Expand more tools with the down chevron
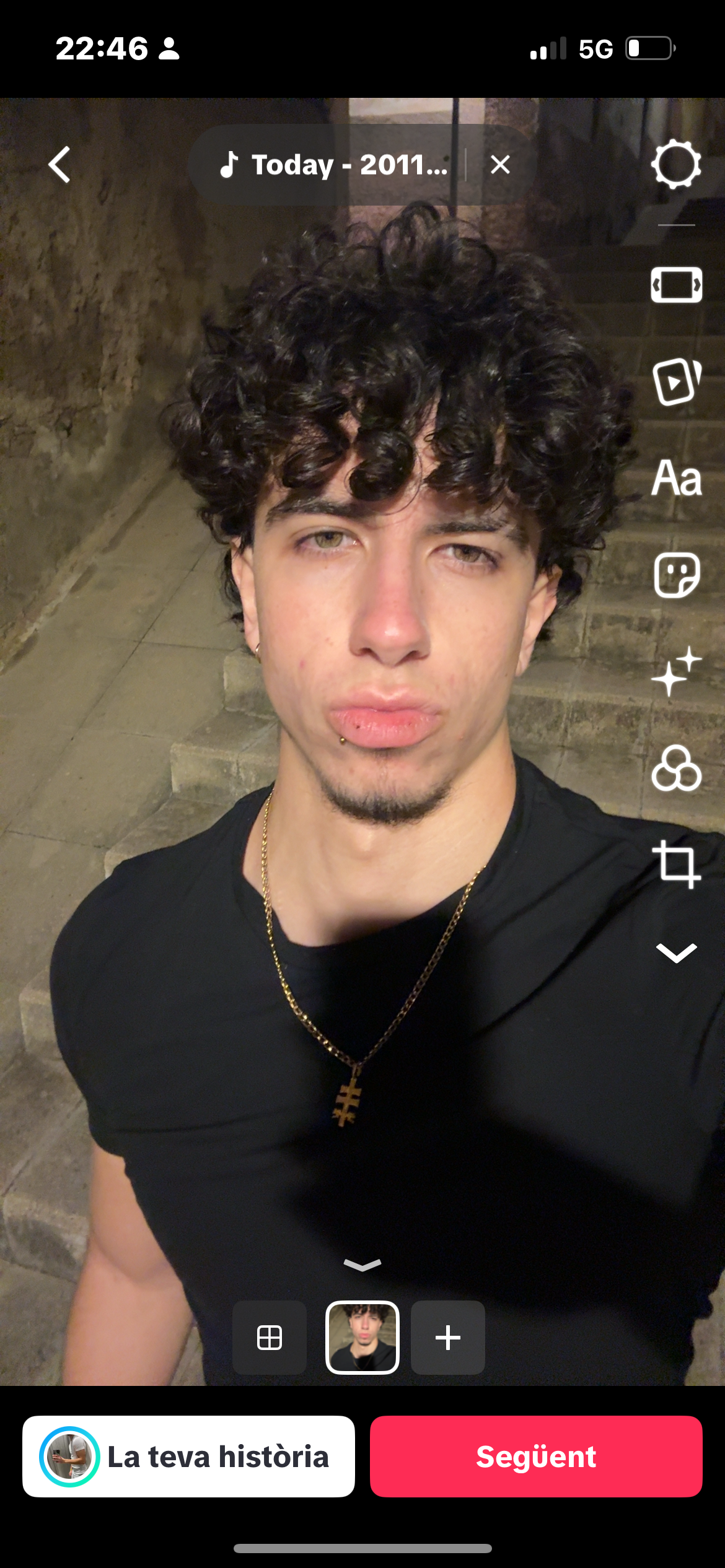 pos(676,953)
